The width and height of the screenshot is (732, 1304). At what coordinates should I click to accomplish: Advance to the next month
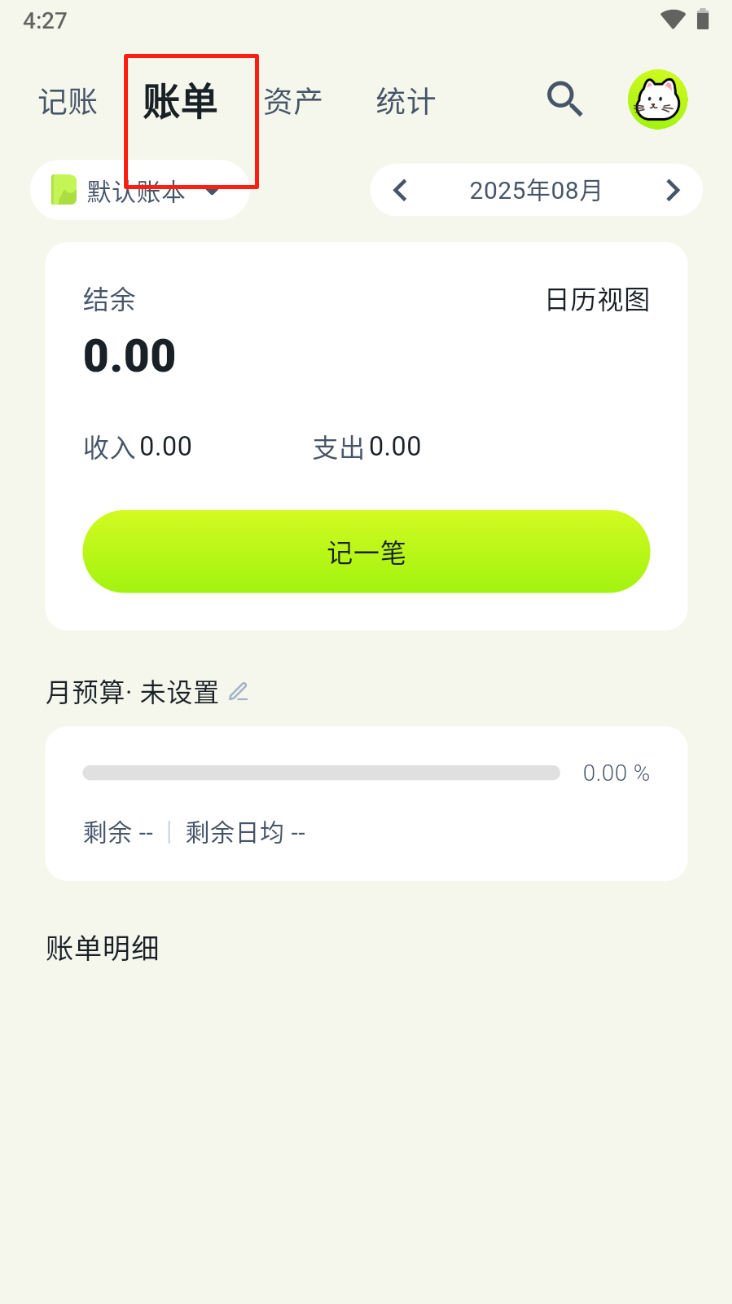click(x=673, y=190)
